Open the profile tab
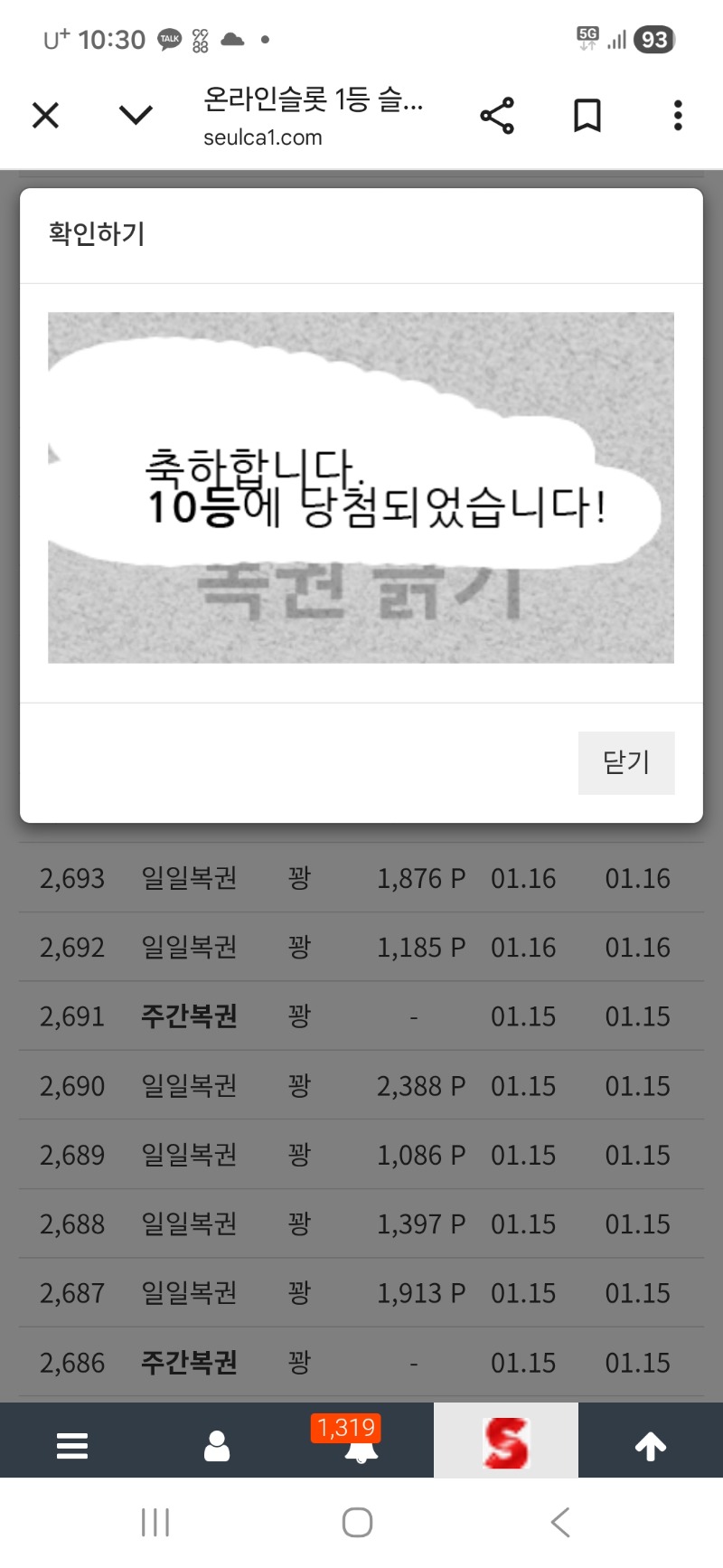The height and width of the screenshot is (1568, 723). [x=217, y=1445]
